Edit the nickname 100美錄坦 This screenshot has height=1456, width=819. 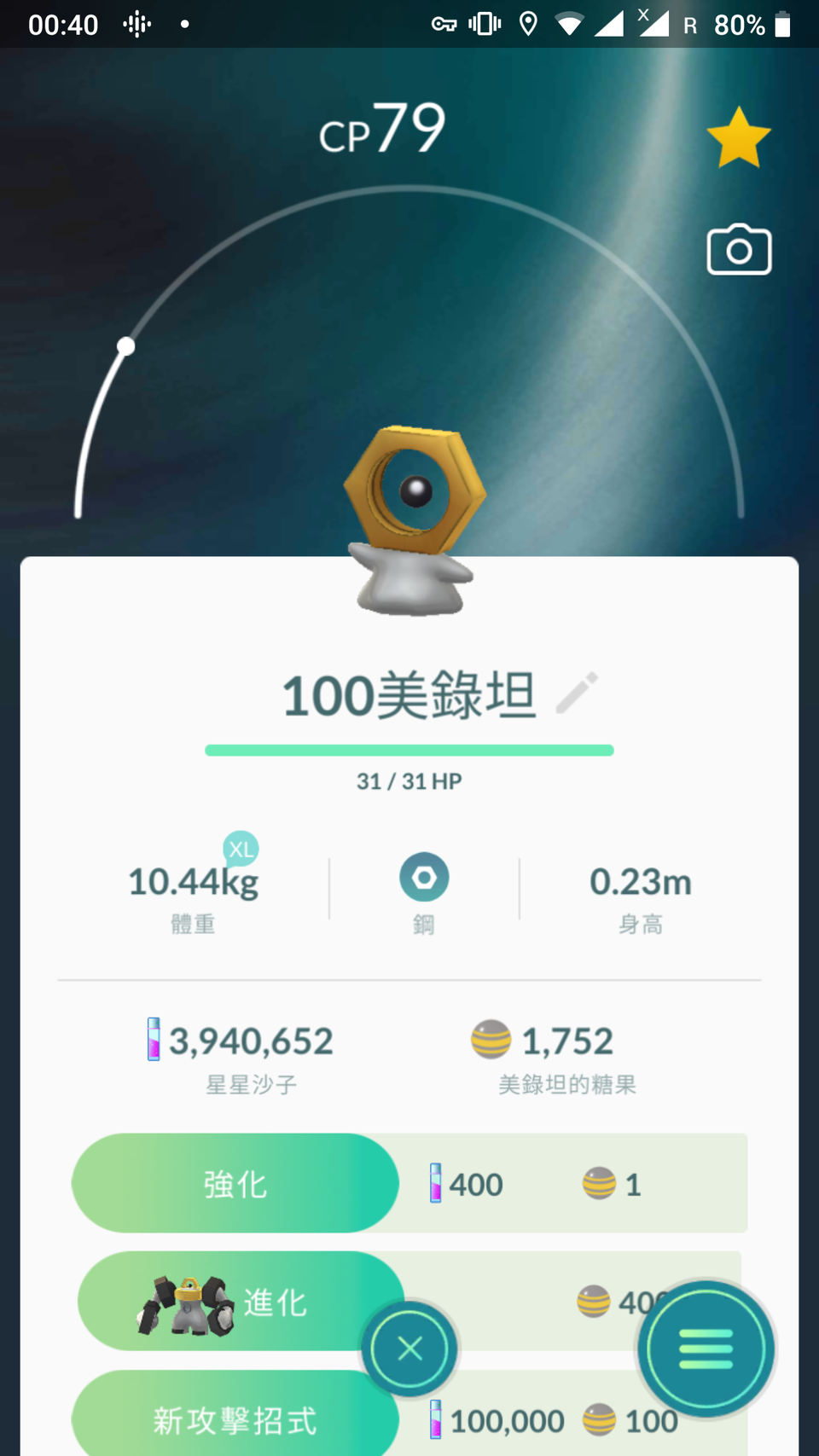point(577,693)
